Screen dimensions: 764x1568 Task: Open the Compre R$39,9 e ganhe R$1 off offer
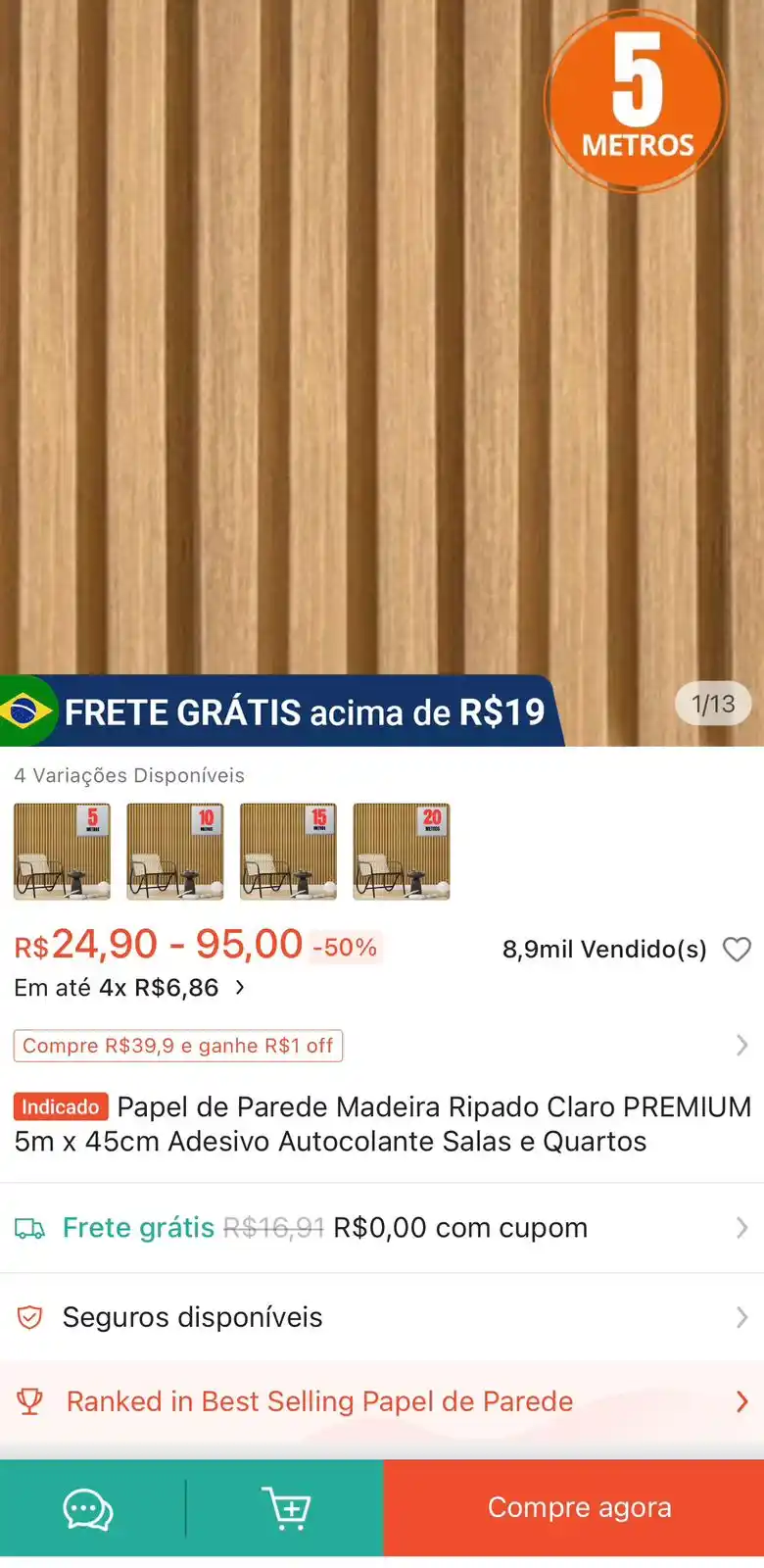tap(178, 1046)
